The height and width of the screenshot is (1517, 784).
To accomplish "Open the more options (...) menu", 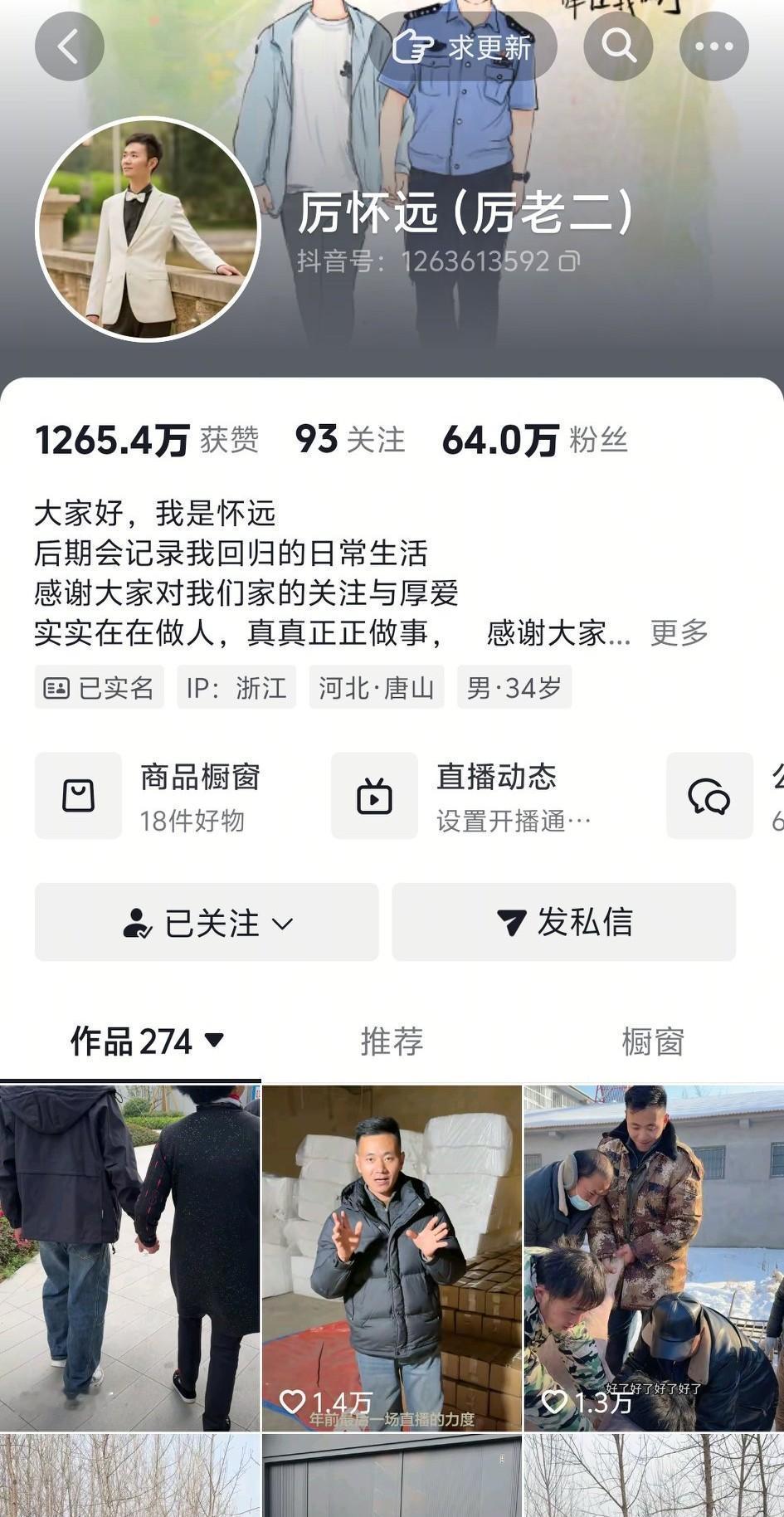I will (713, 46).
